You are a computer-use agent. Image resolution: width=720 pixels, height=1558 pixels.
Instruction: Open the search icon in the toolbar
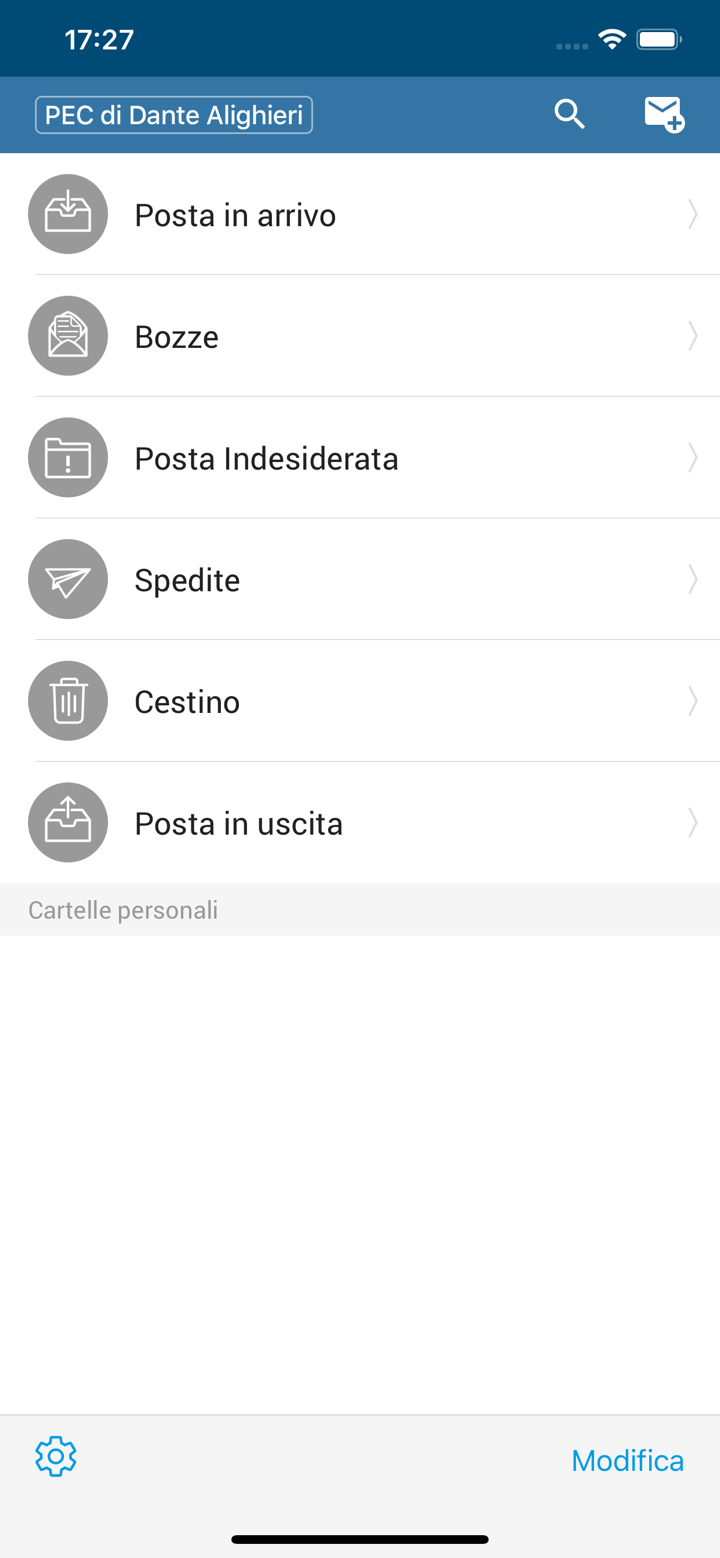(569, 114)
